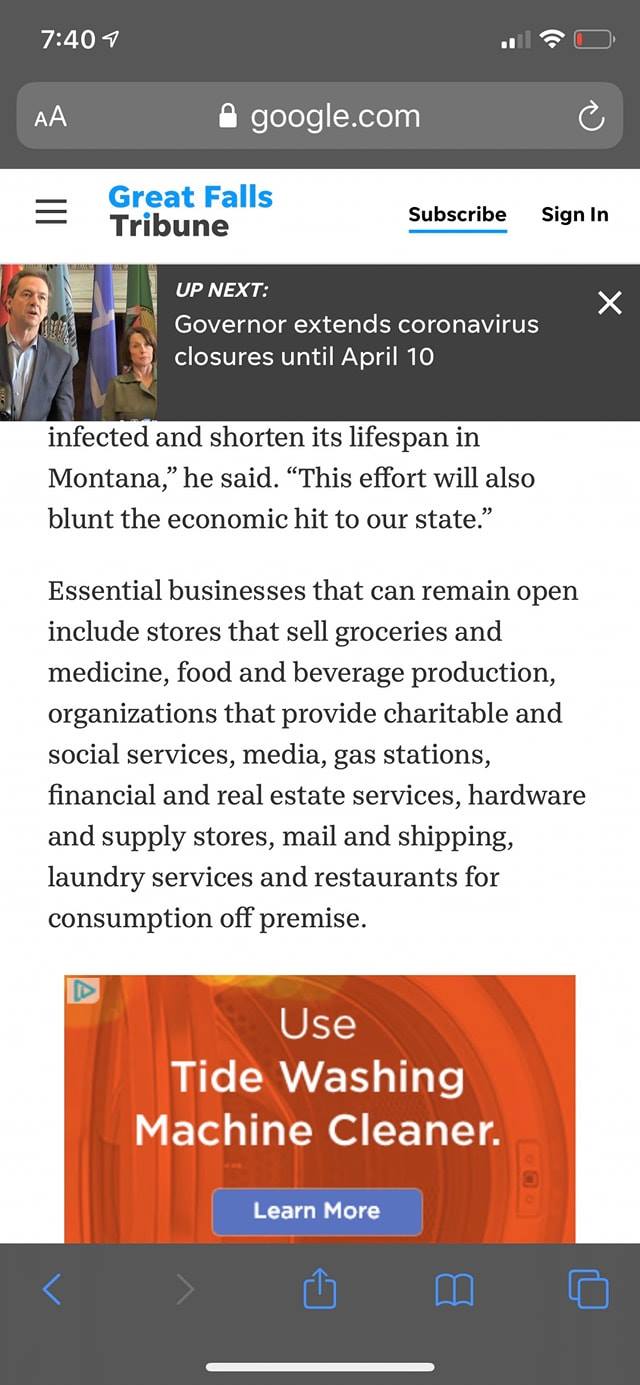This screenshot has height=1385, width=640.
Task: Open Safari bookmarks
Action: tap(454, 1290)
